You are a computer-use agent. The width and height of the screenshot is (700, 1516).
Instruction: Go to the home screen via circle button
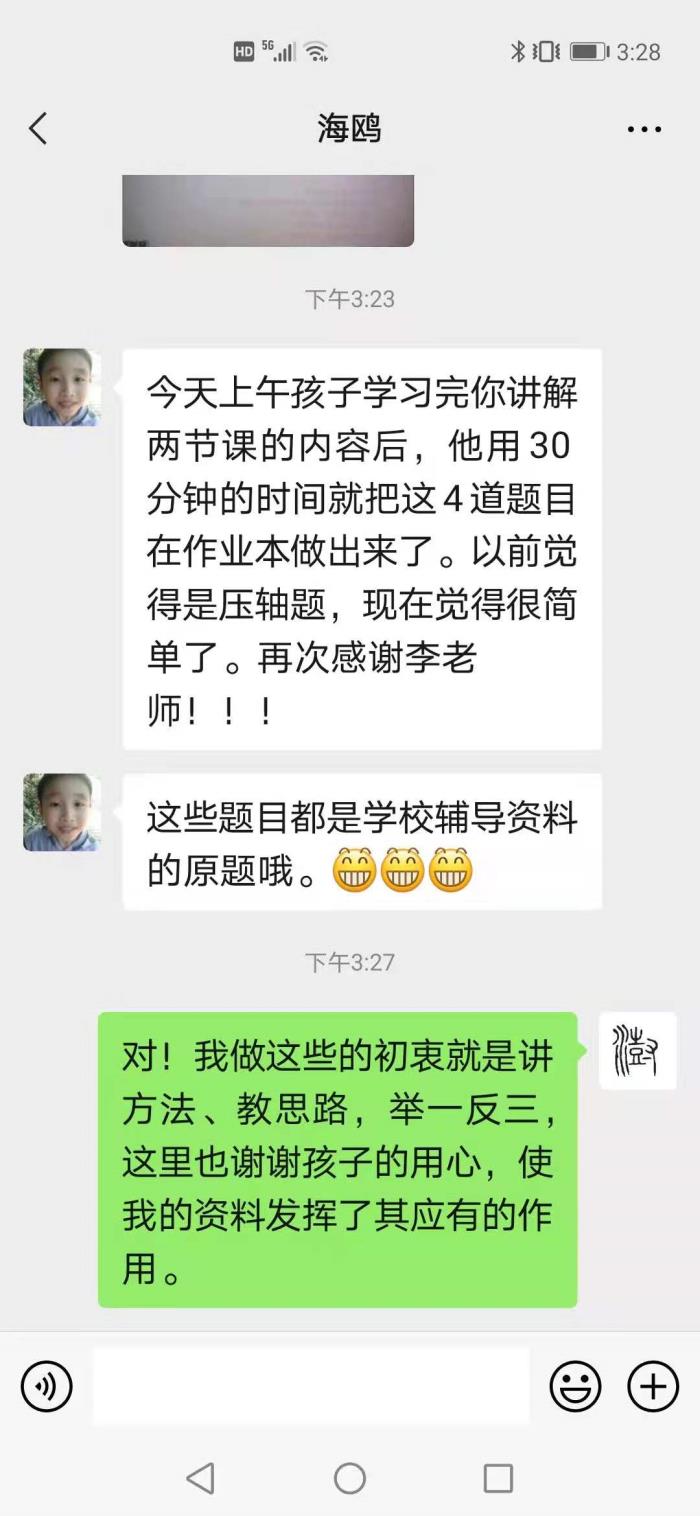pyautogui.click(x=350, y=1478)
